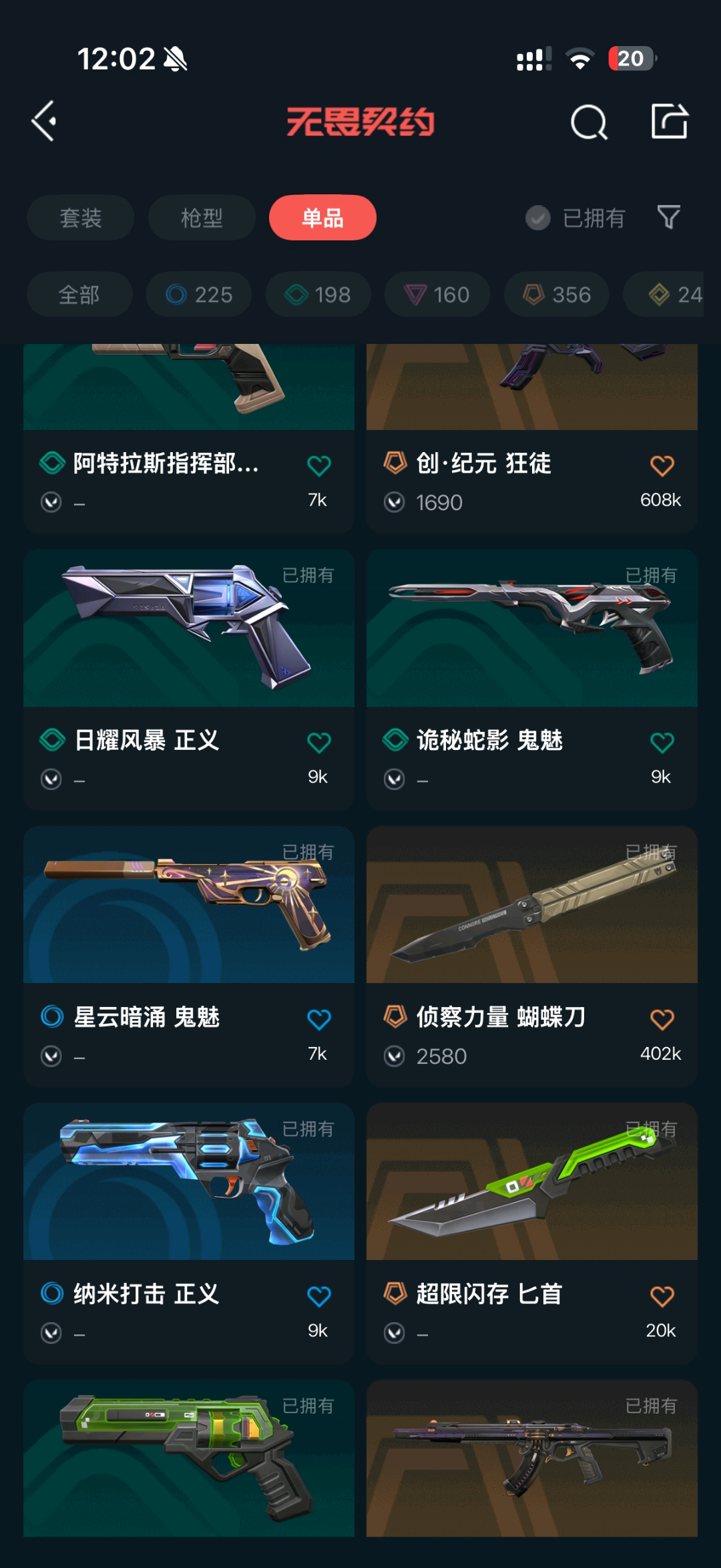Filter by the 225 blue tier chip
721x1568 pixels.
(x=199, y=295)
